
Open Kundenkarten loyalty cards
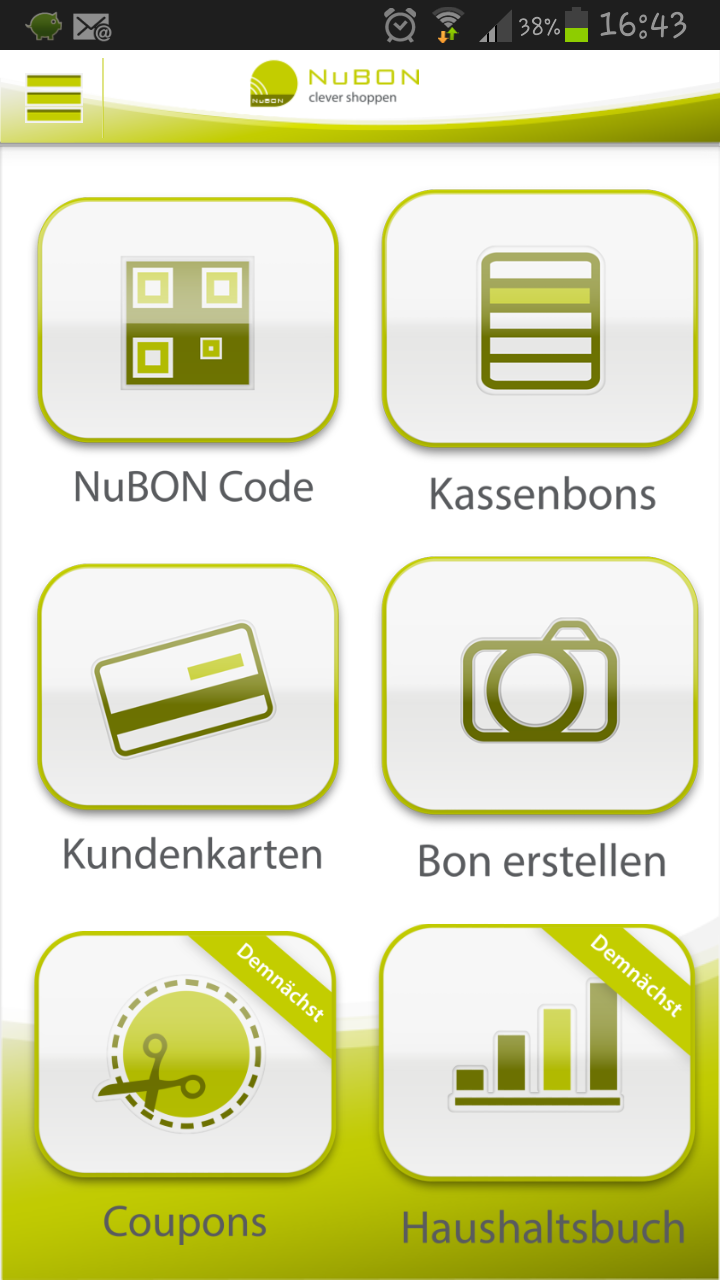pos(188,686)
